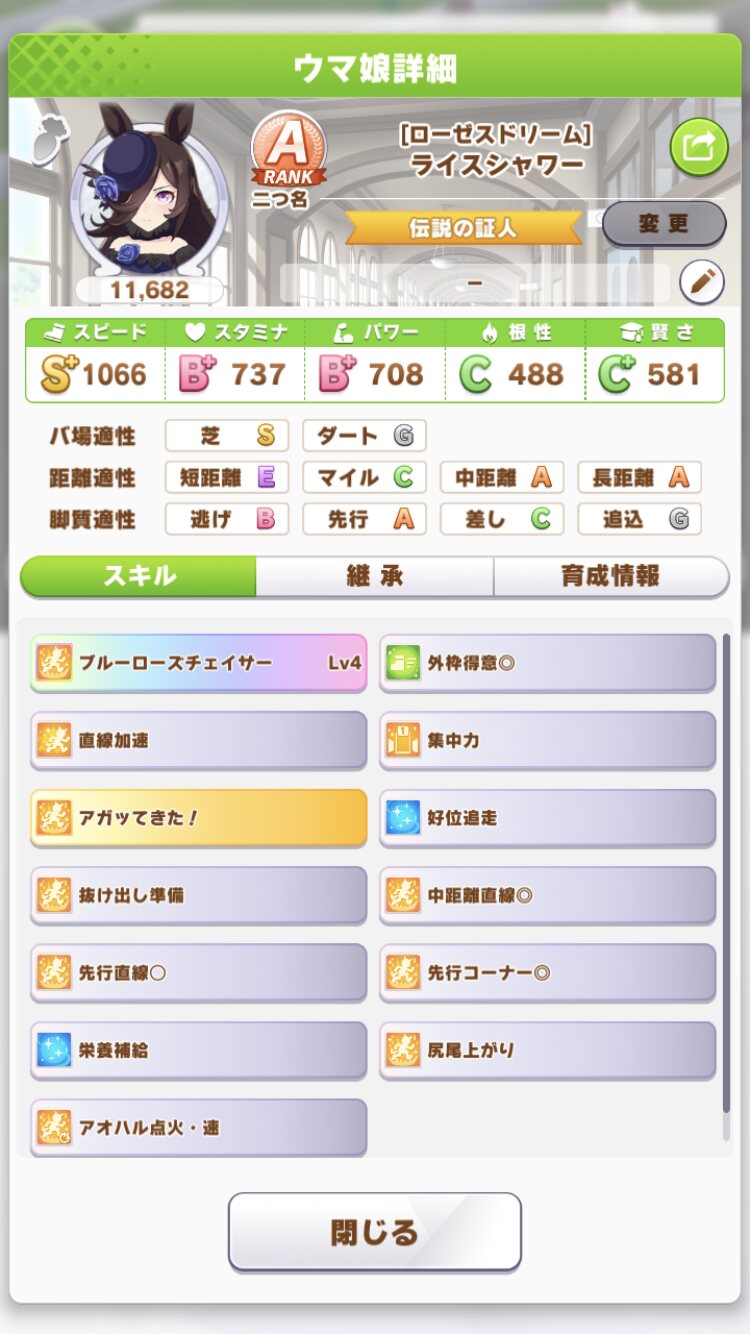
Task: Tap the 先行直線○ skill
Action: (199, 972)
